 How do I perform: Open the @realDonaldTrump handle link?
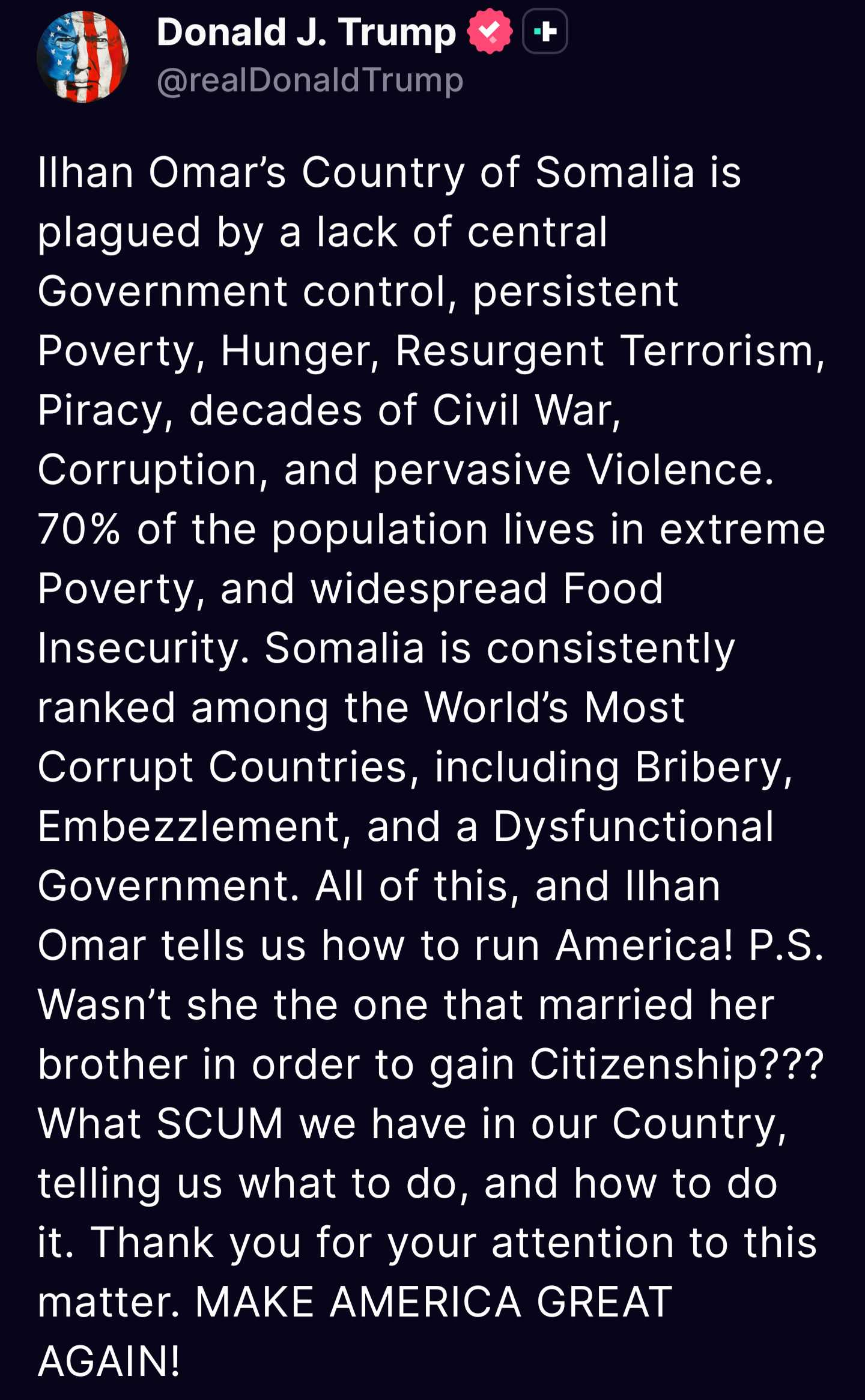tap(310, 80)
